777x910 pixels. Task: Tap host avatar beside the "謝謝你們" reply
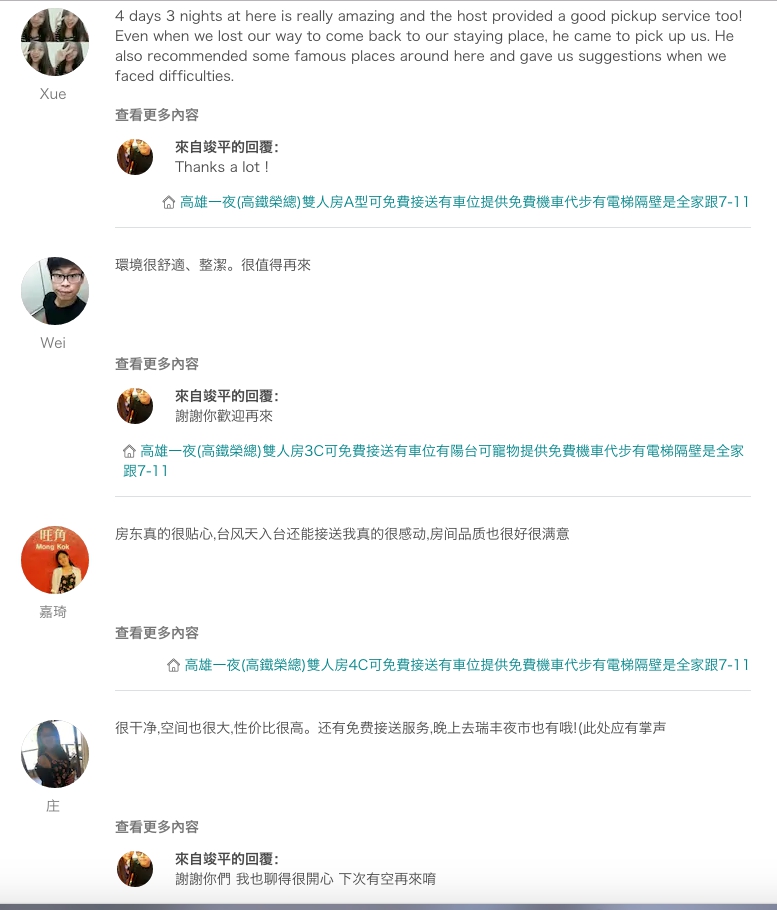click(x=135, y=869)
